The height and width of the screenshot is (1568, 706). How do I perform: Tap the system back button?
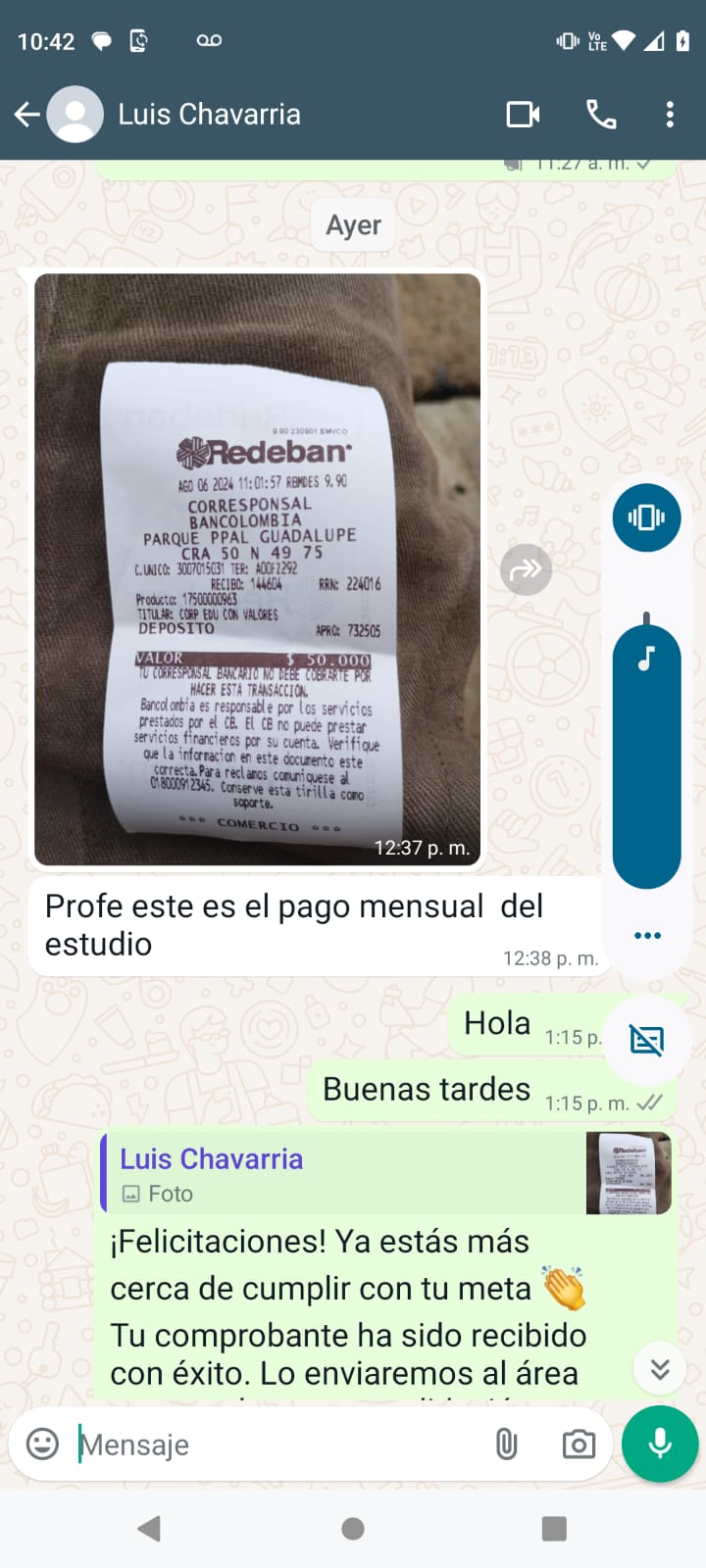(x=149, y=1529)
